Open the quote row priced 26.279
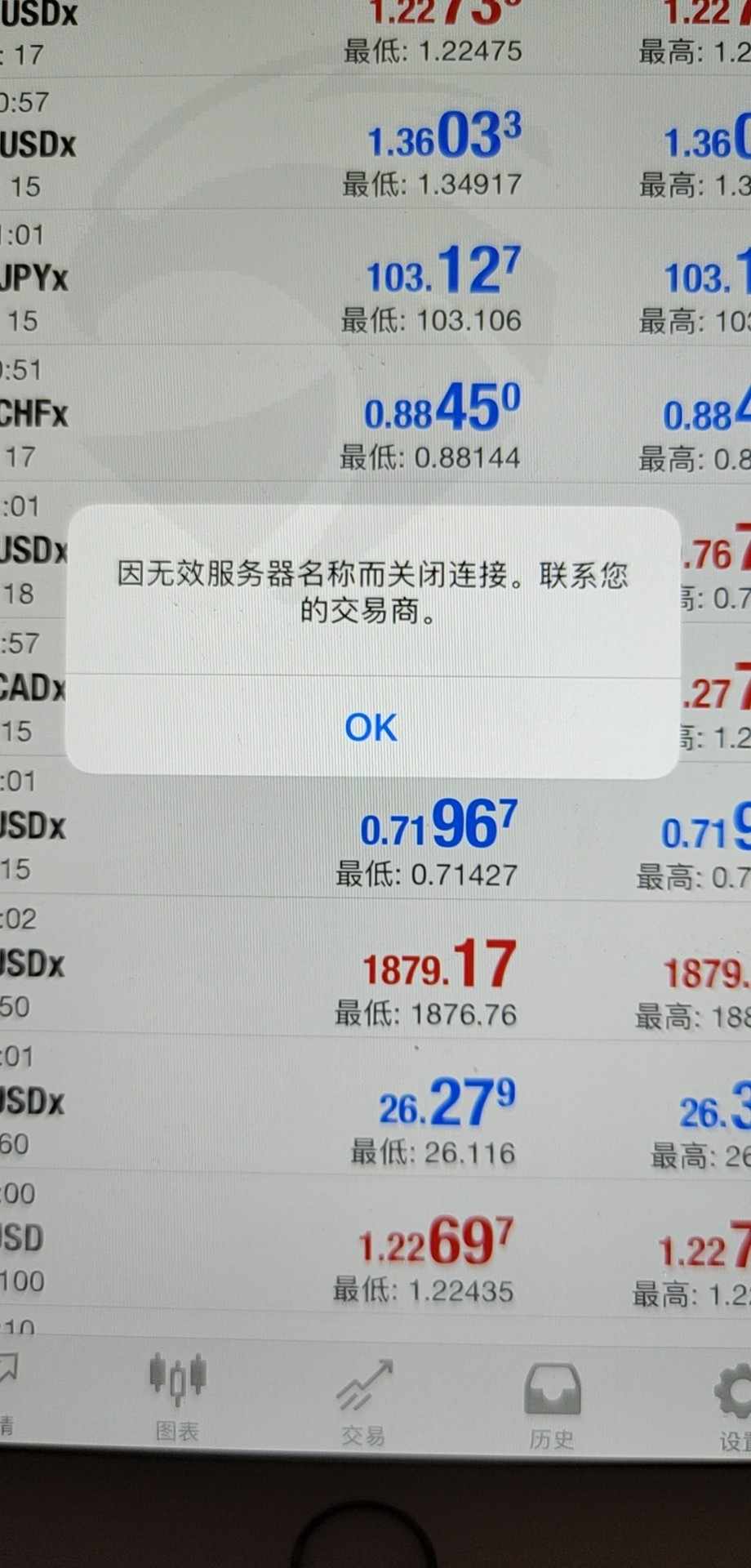This screenshot has width=751, height=1568. pos(375,1108)
